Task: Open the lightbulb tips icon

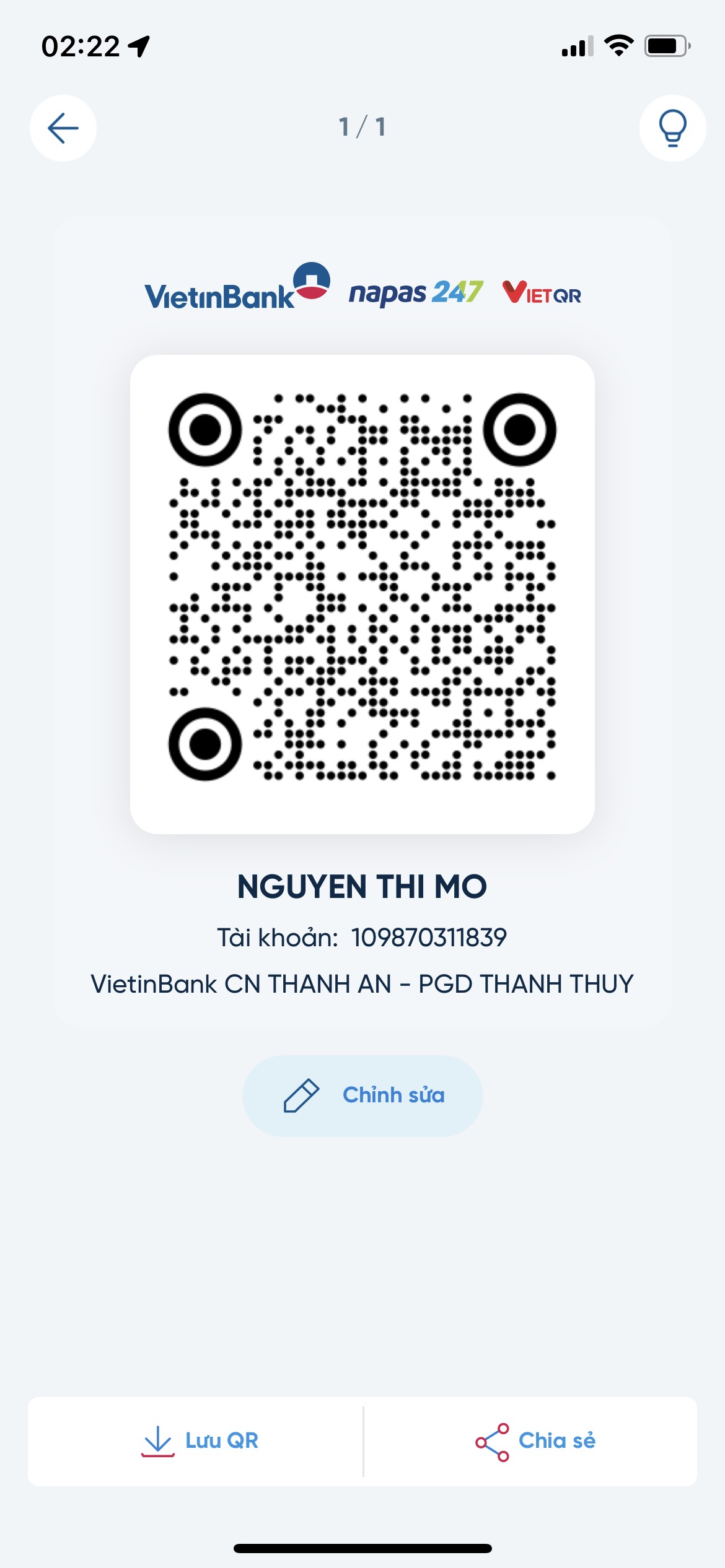Action: coord(672,128)
